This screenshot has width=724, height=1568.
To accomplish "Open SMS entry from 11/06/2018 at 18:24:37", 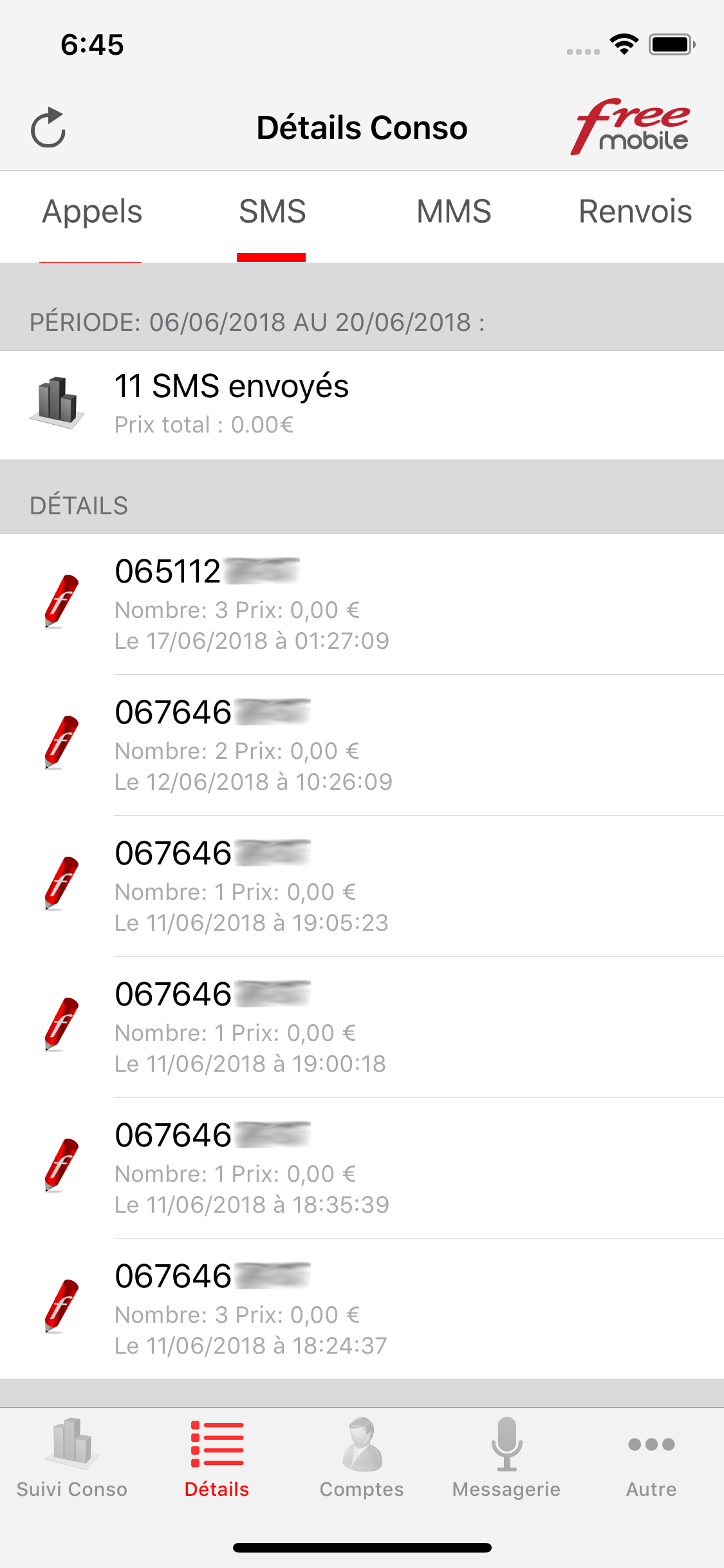I will [x=362, y=1309].
